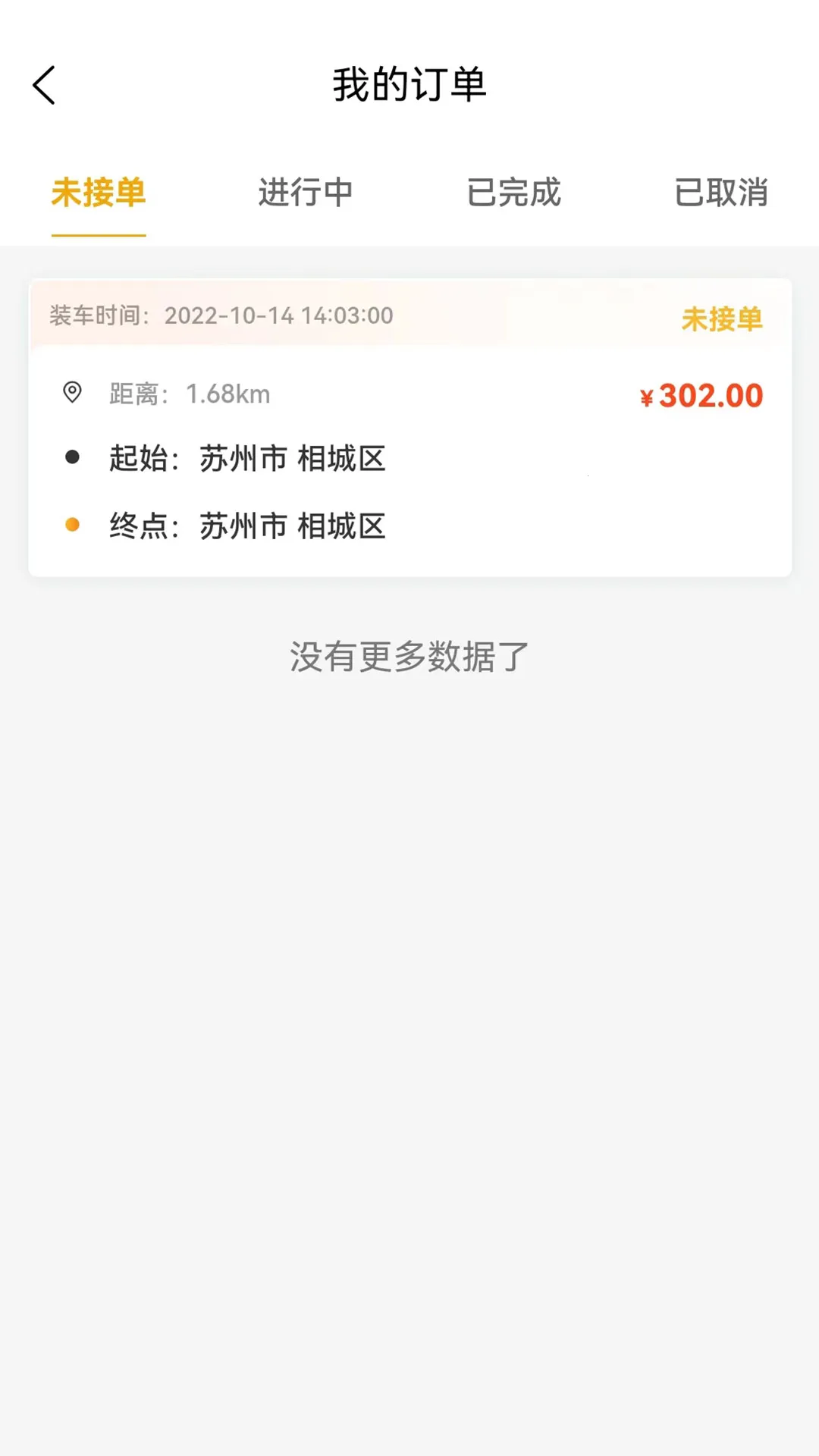Click the black start point dot icon
The width and height of the screenshot is (819, 1456).
click(72, 457)
